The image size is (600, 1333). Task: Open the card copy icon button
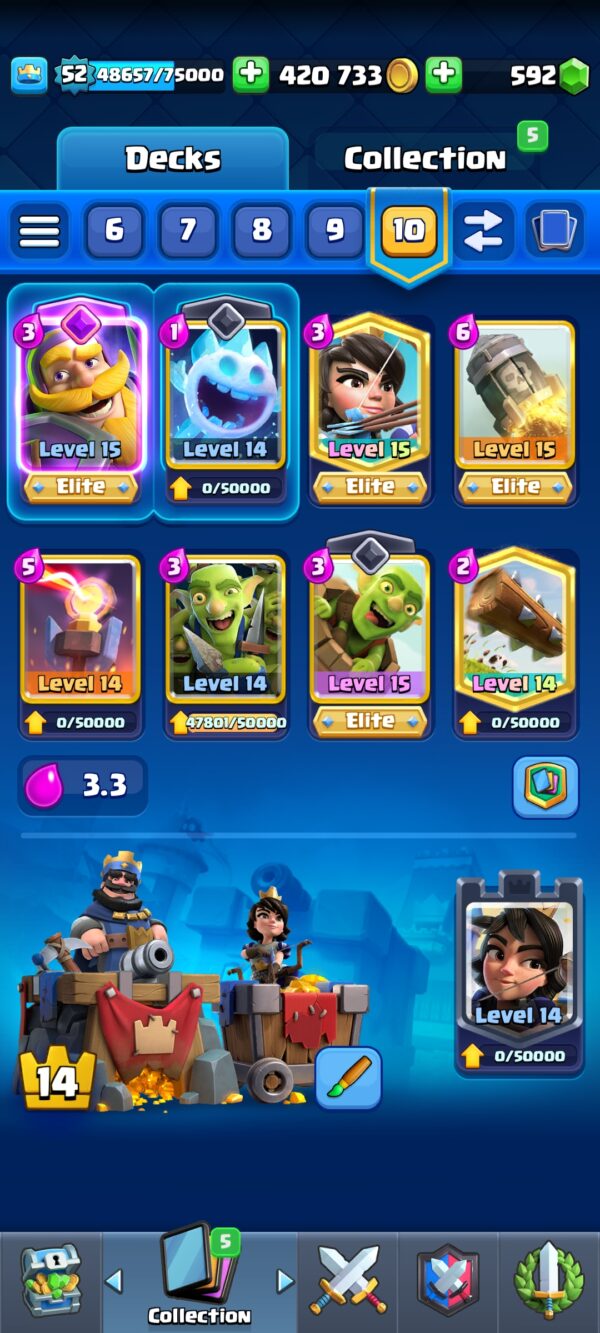[x=553, y=231]
